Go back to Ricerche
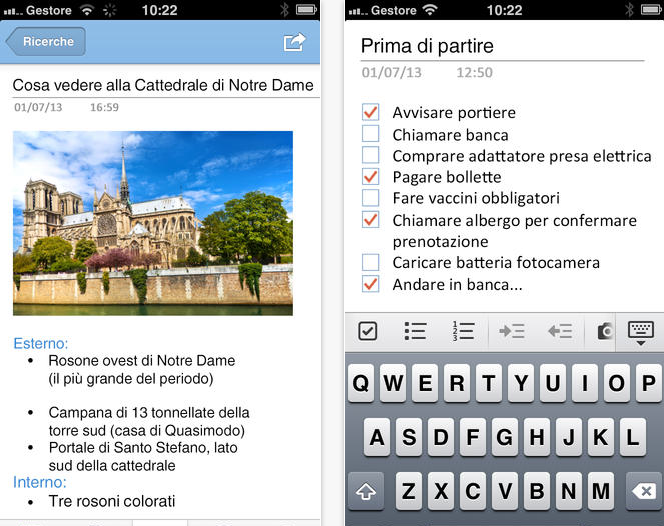The image size is (664, 526). pyautogui.click(x=46, y=42)
